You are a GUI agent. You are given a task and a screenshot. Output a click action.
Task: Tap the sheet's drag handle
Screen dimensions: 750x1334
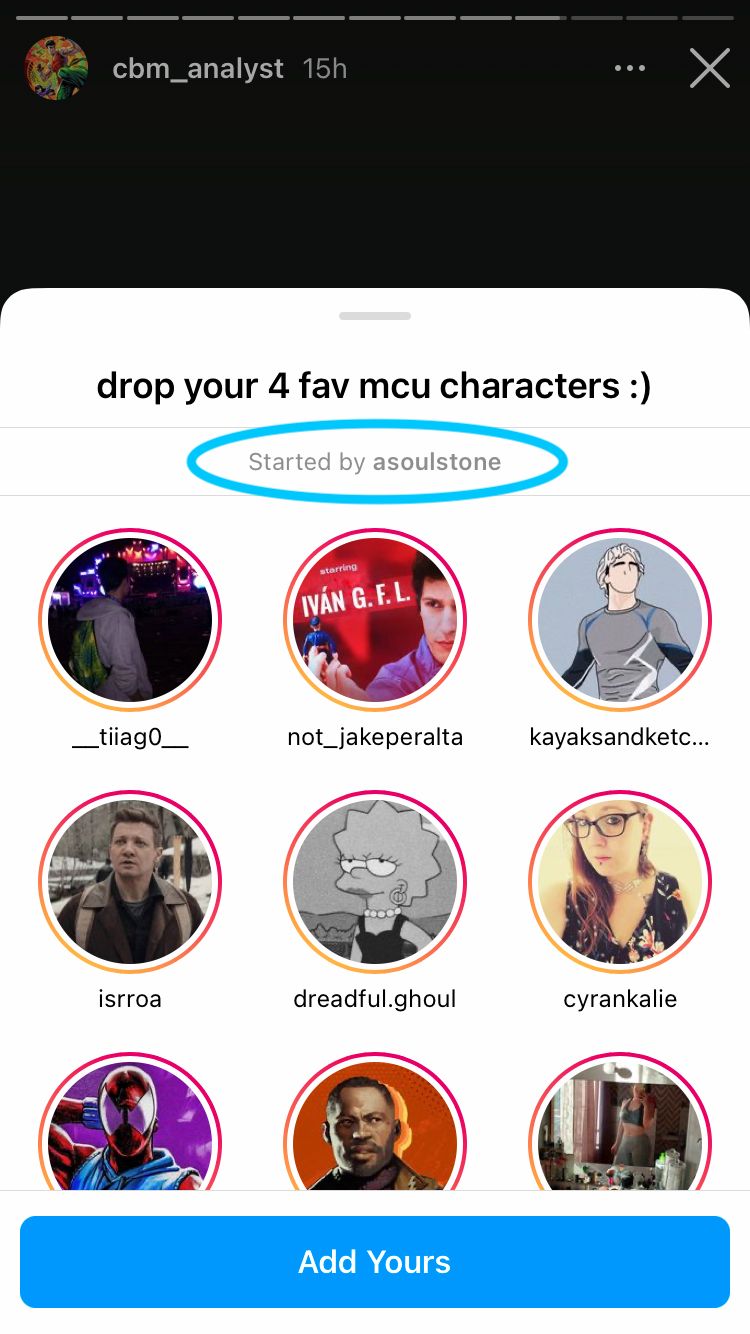click(x=375, y=316)
